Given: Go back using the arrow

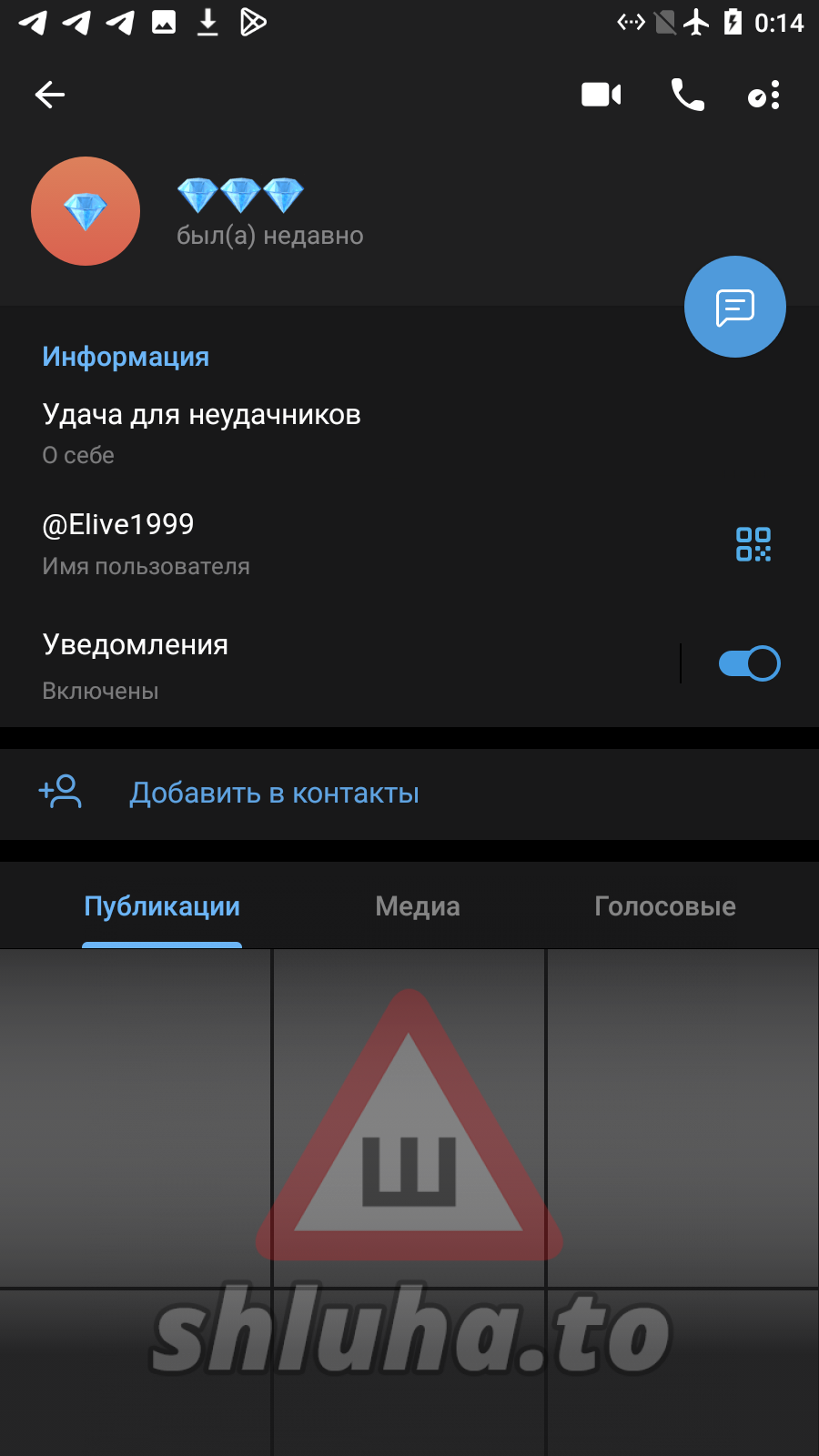Looking at the screenshot, I should 50,95.
